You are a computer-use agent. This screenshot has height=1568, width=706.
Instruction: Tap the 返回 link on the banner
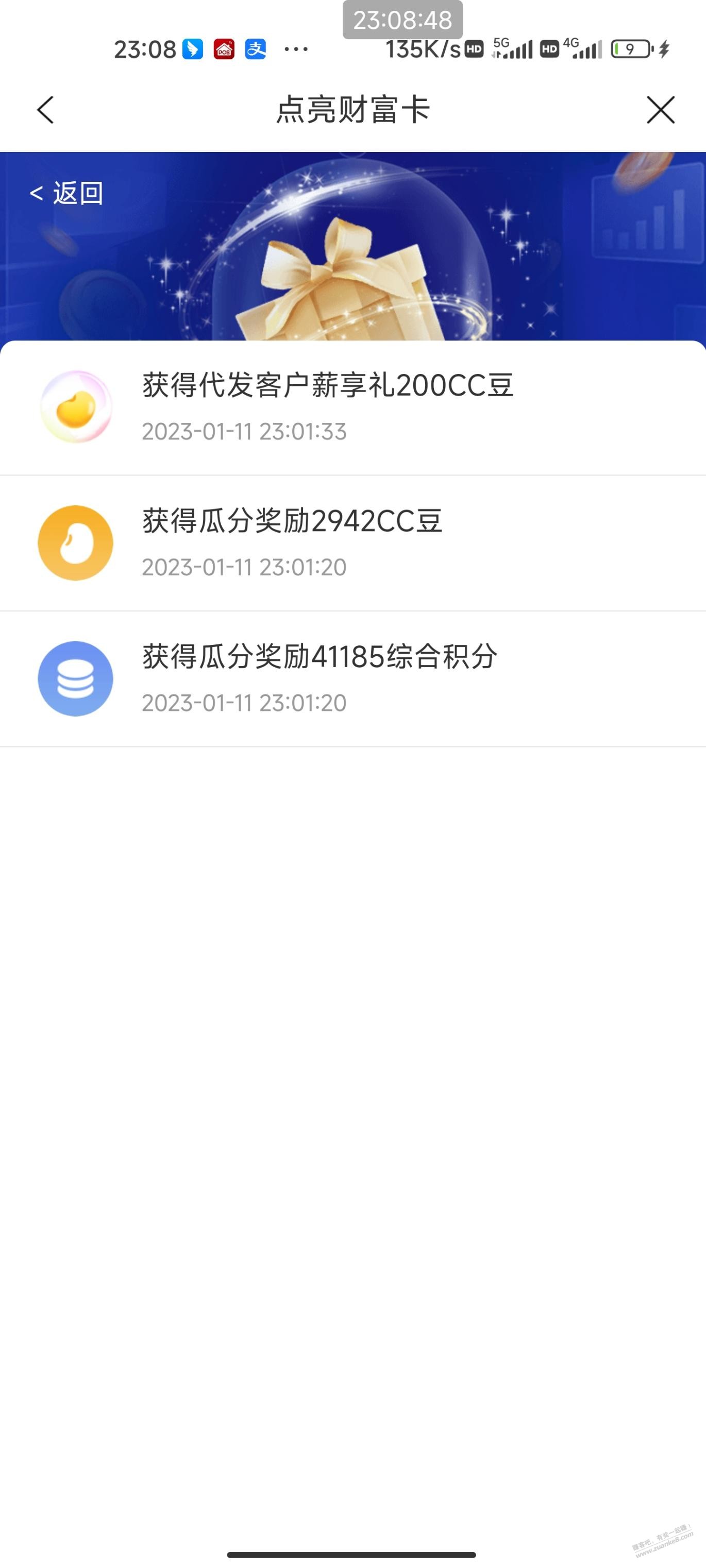[x=66, y=194]
